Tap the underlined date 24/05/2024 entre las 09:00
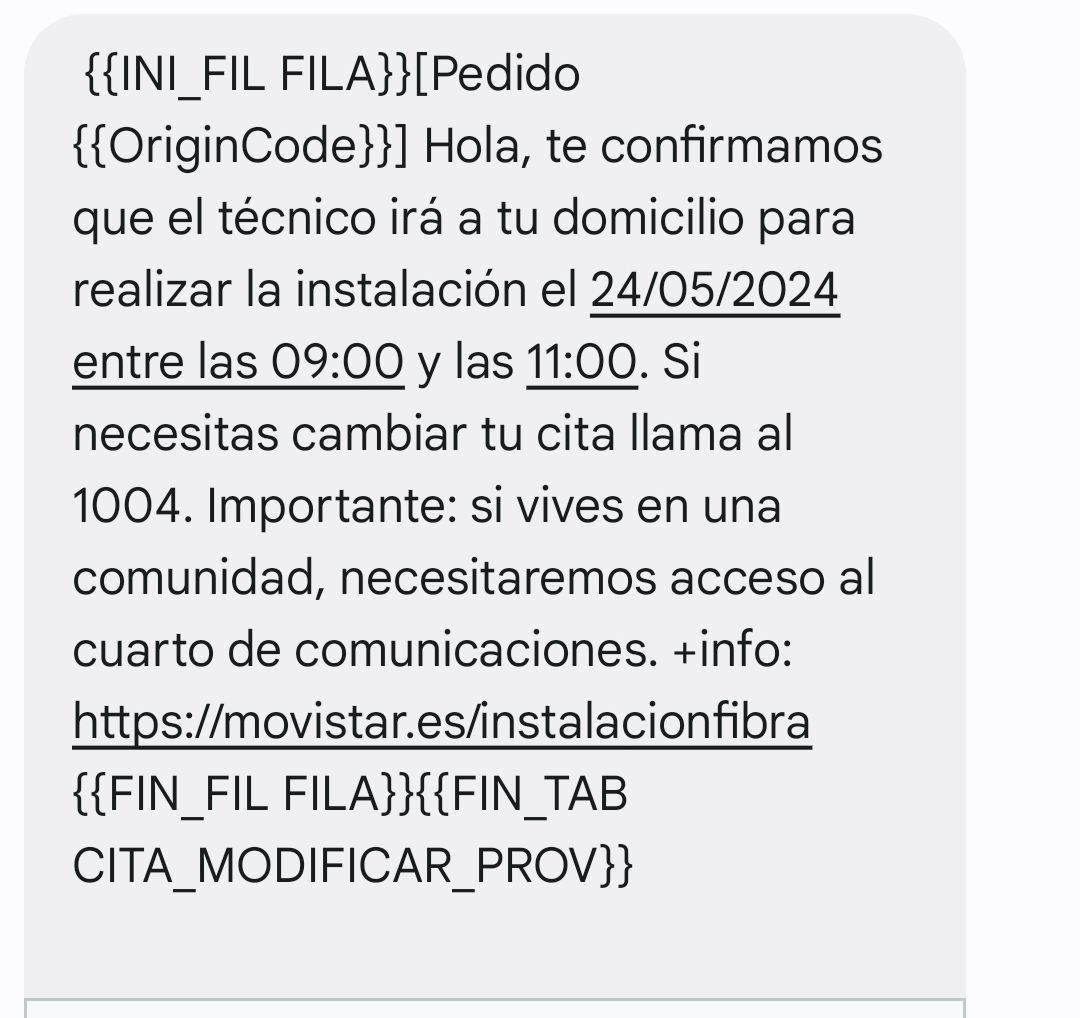The image size is (1080, 1018). (x=714, y=291)
